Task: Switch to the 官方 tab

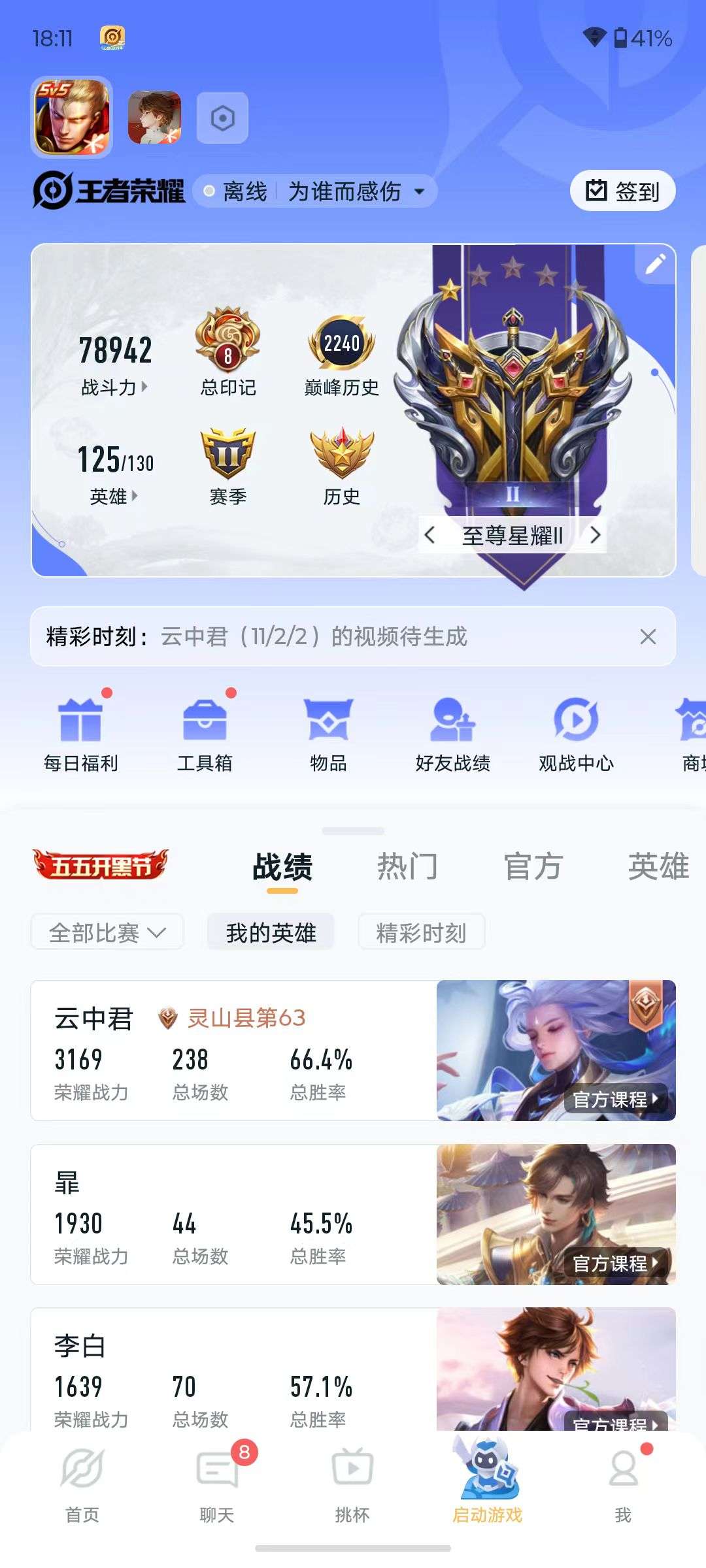Action: pos(532,866)
